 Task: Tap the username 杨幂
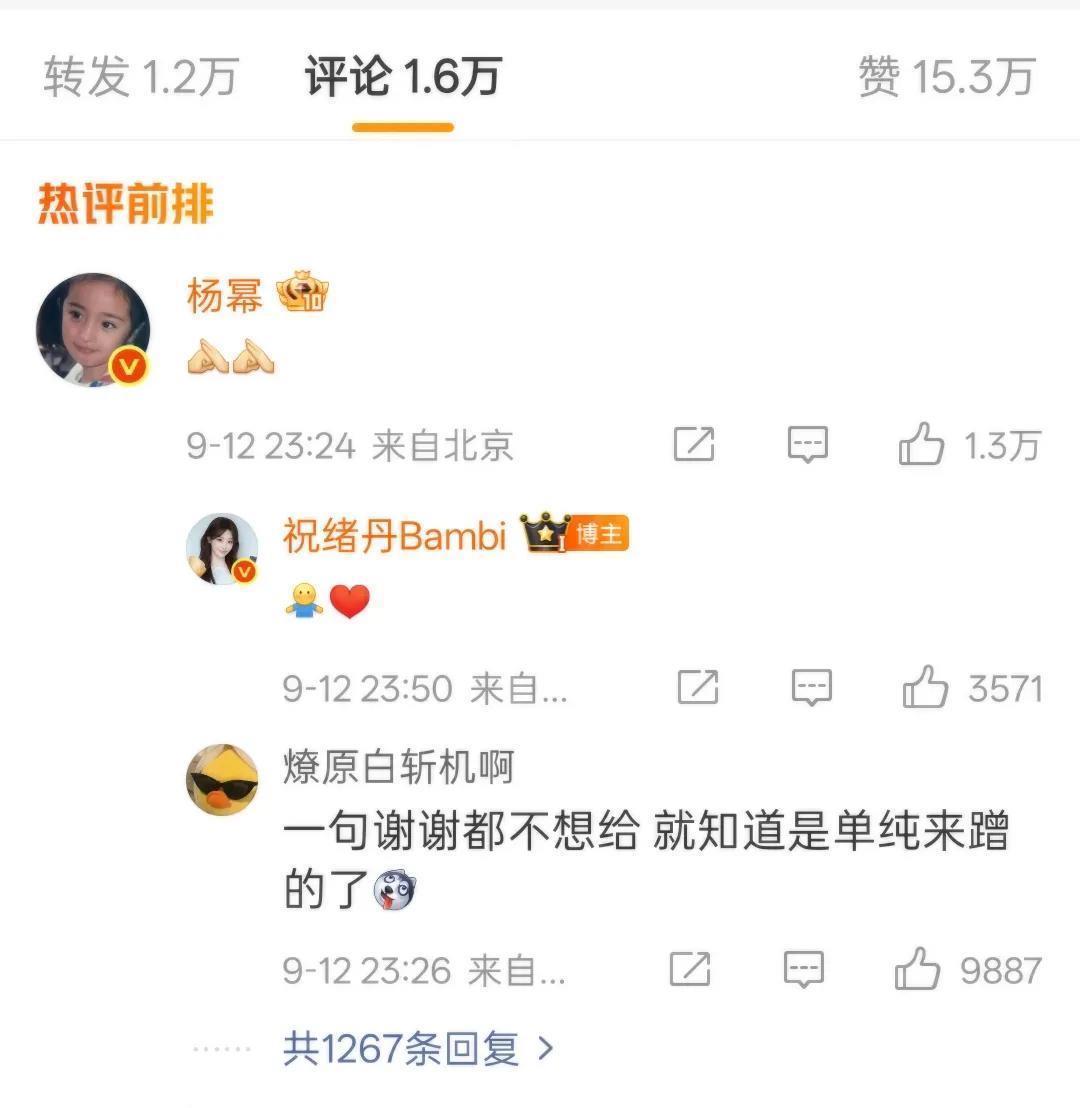(x=225, y=297)
